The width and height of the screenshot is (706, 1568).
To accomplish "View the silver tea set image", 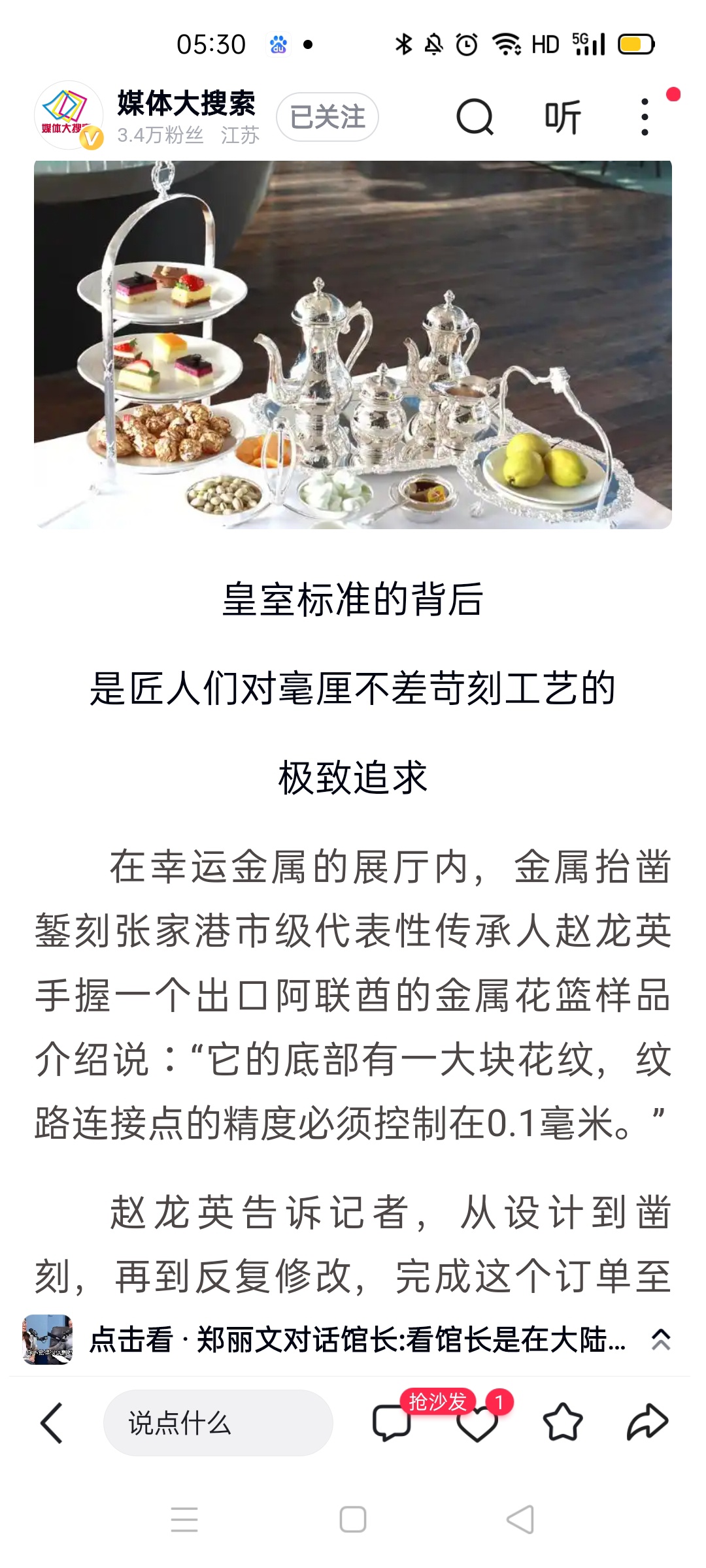I will point(353,344).
